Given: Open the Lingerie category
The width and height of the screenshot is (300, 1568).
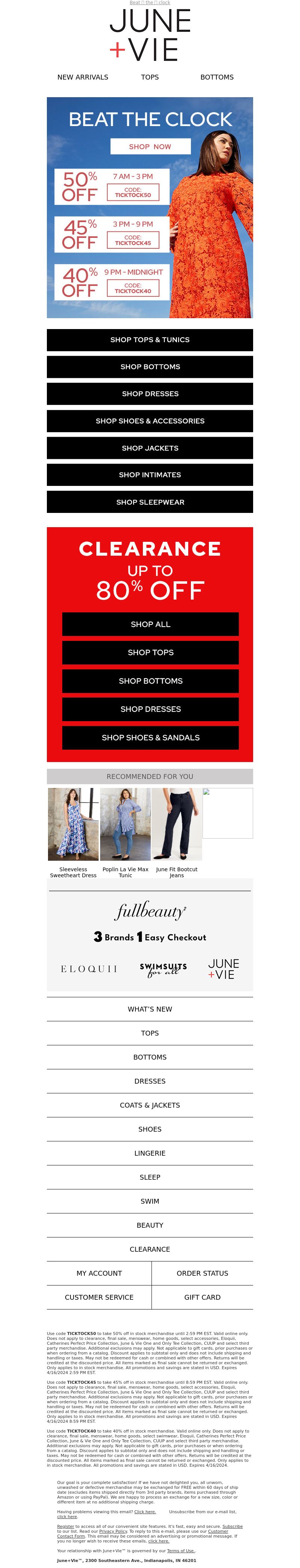Looking at the screenshot, I should pyautogui.click(x=150, y=1153).
